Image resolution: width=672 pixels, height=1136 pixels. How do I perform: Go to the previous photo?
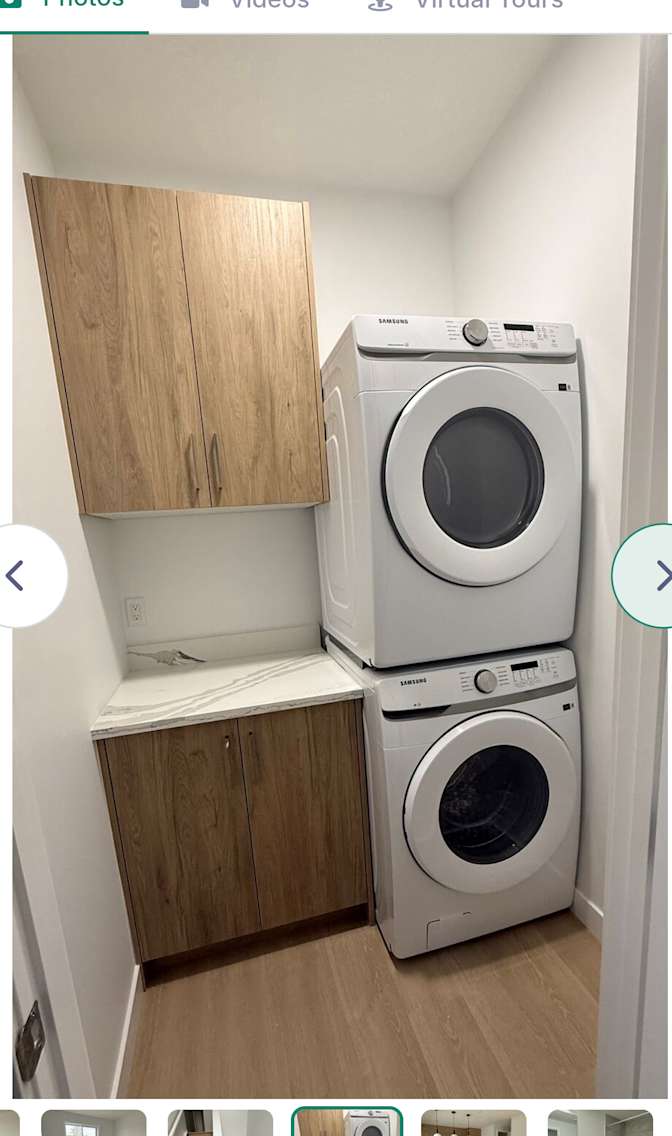(x=22, y=576)
